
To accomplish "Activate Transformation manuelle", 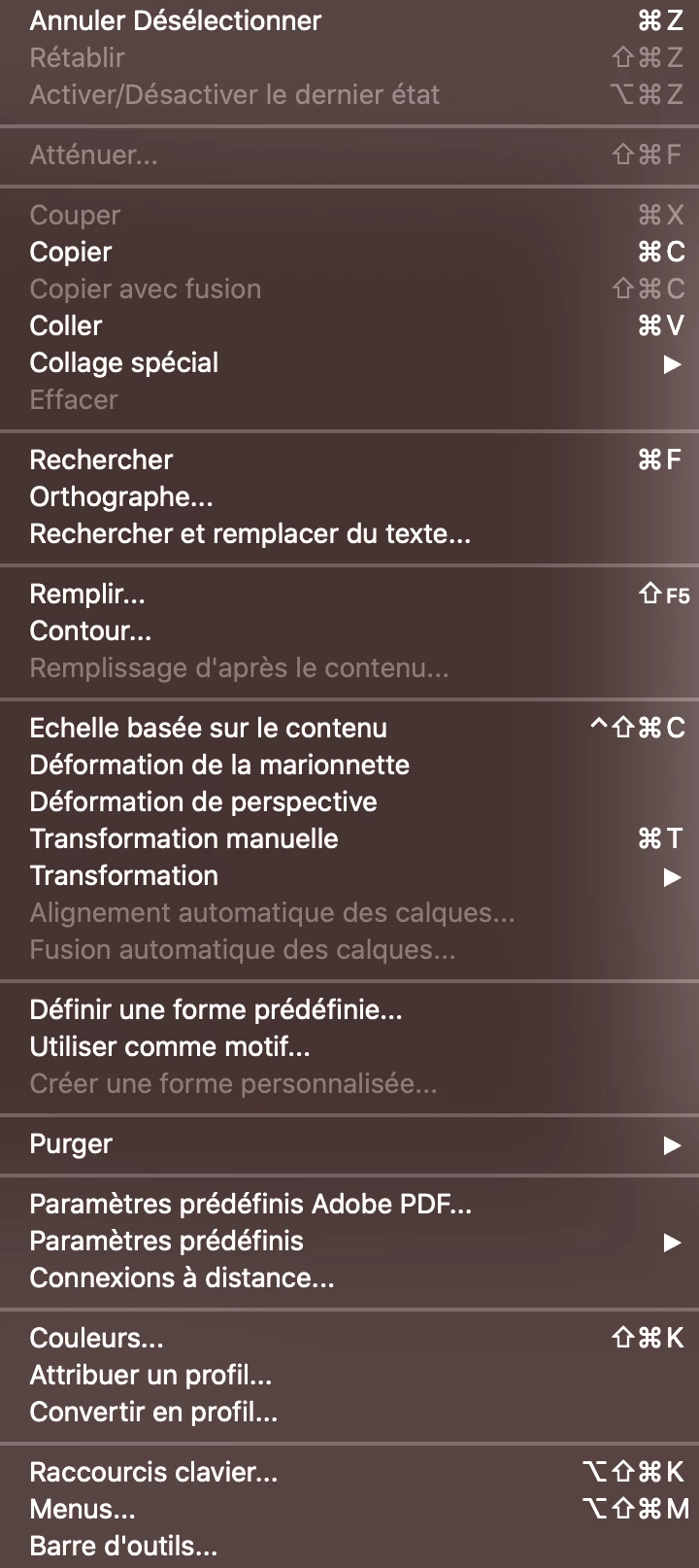I will pyautogui.click(x=183, y=838).
